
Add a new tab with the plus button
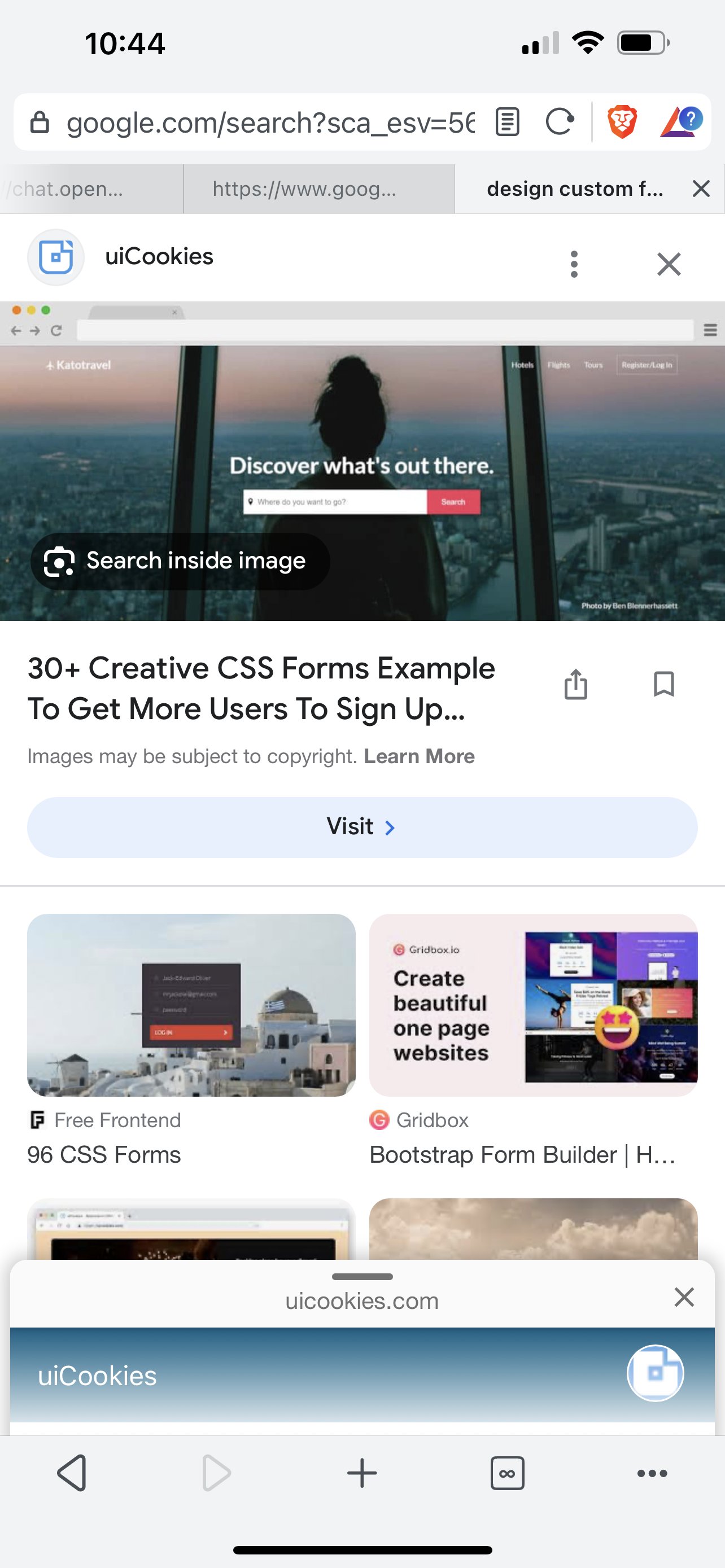(362, 1473)
